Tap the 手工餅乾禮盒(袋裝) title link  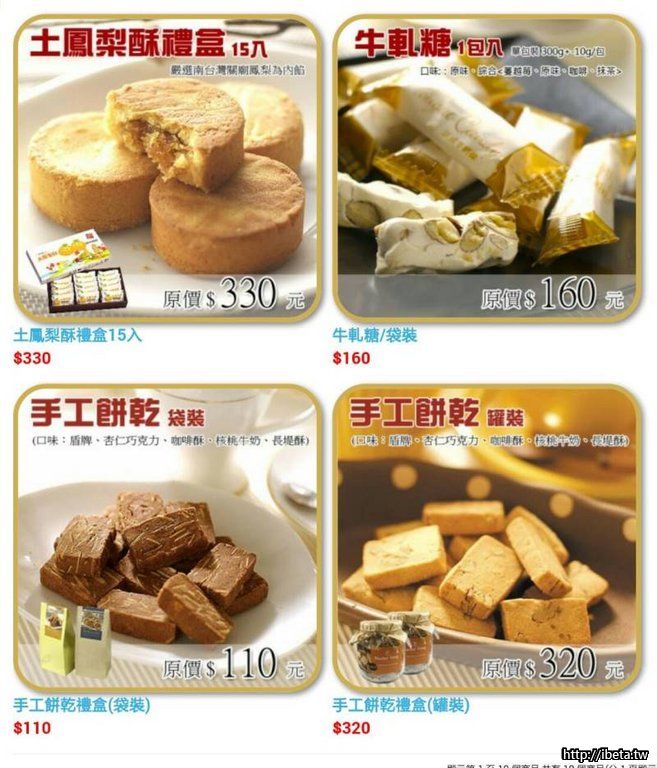[82, 705]
